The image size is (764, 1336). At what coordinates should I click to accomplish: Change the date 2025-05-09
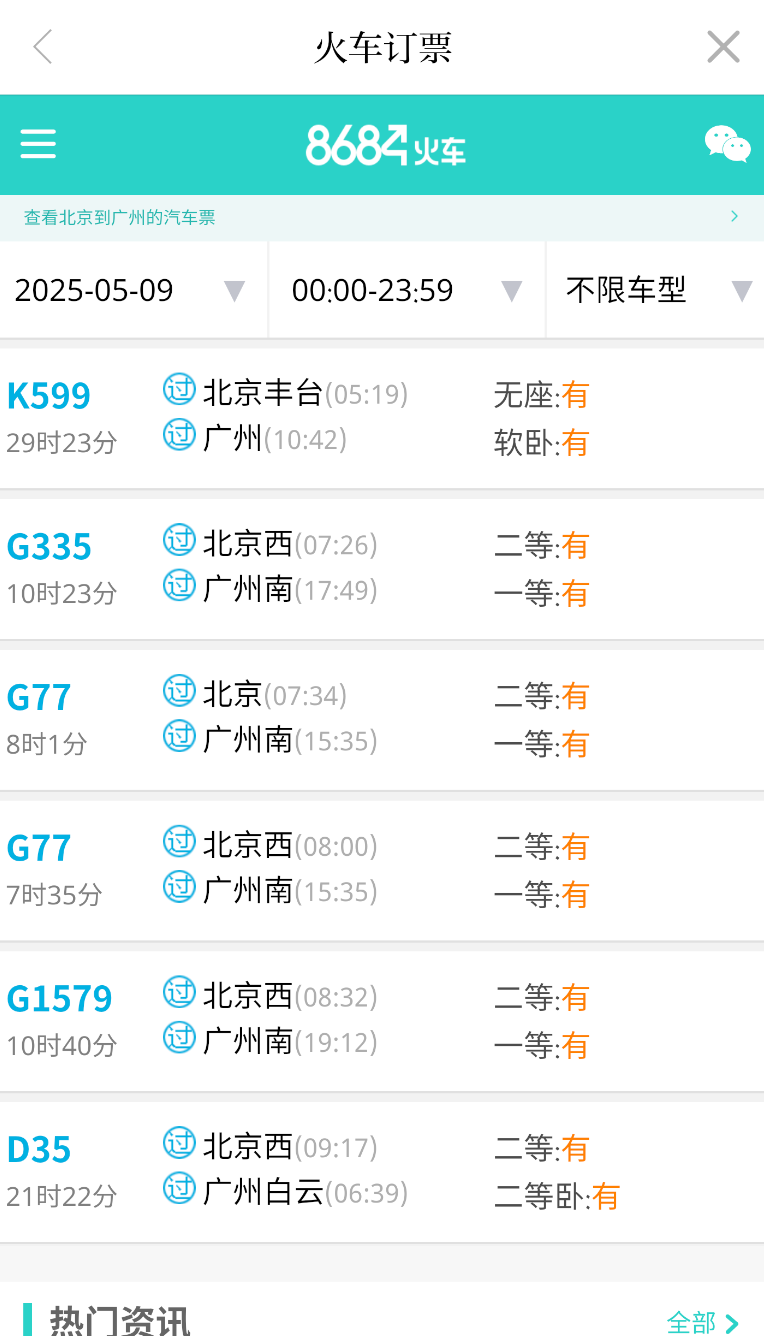pos(133,291)
